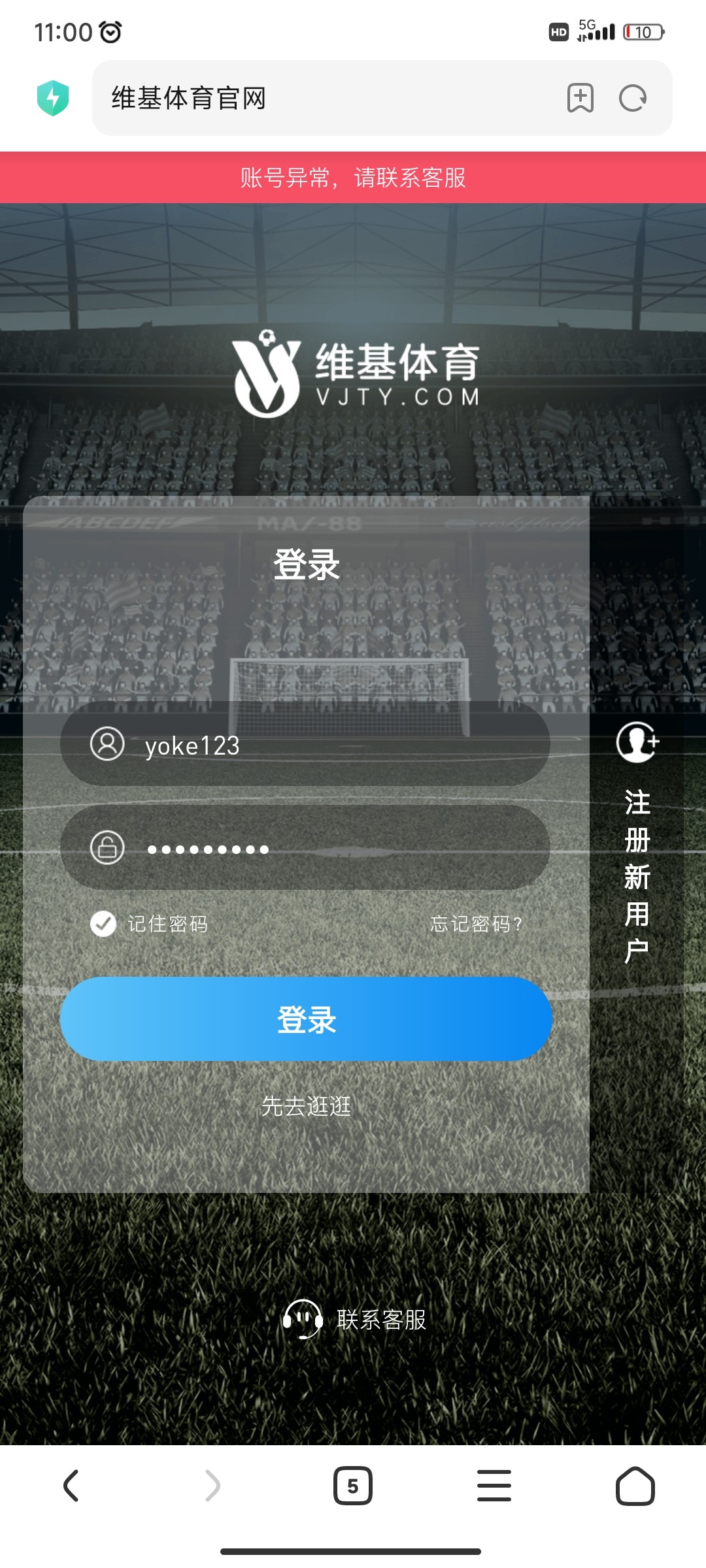The image size is (706, 1568).
Task: Go back to the previous page
Action: [x=71, y=1486]
